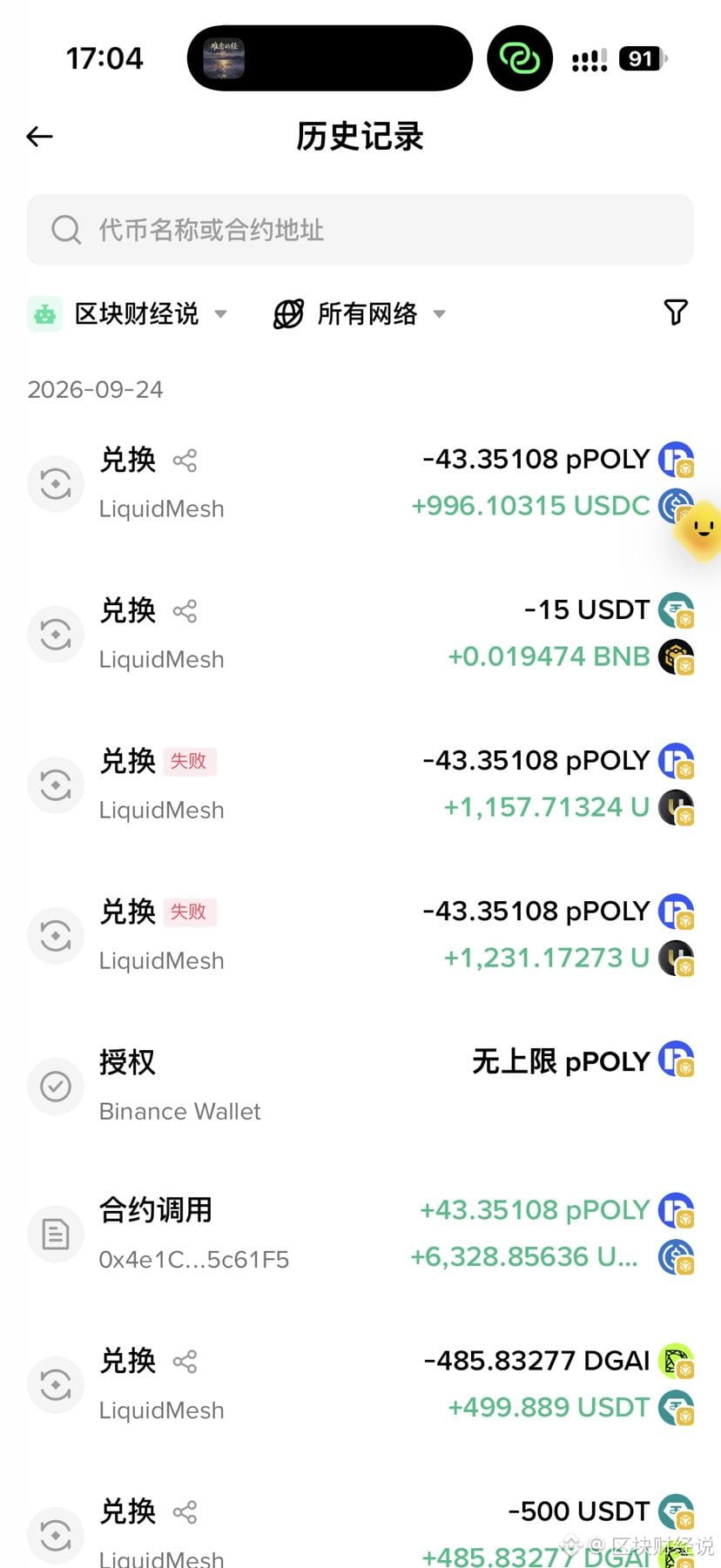The width and height of the screenshot is (721, 1568).
Task: Share the -485.83277 DGAI swap record
Action: (185, 1362)
